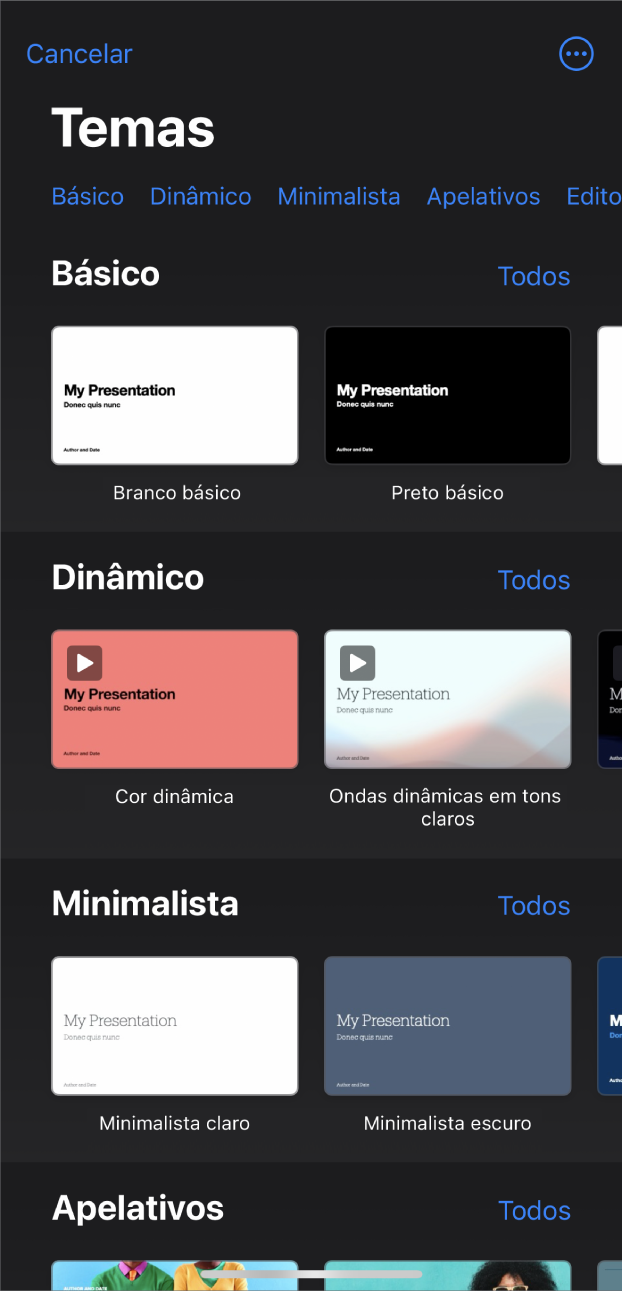This screenshot has height=1293, width=622.
Task: Select the Branco básico theme
Action: (x=175, y=395)
